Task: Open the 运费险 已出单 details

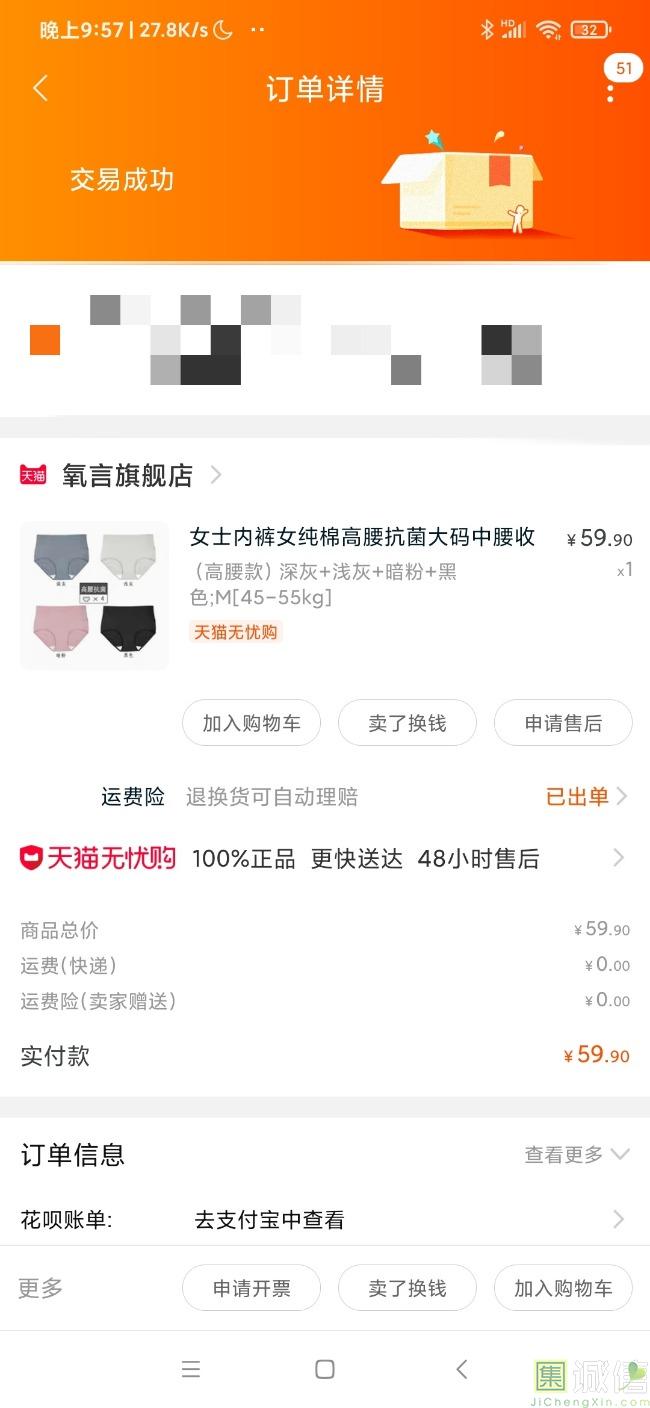Action: [x=586, y=796]
